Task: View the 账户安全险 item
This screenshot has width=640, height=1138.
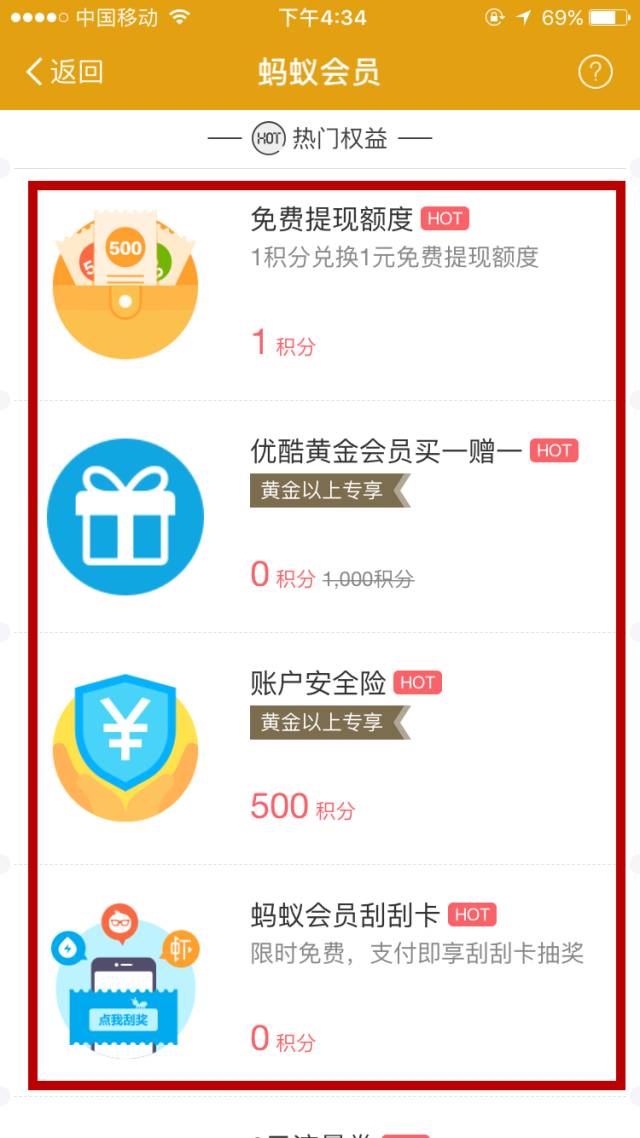Action: click(x=318, y=683)
